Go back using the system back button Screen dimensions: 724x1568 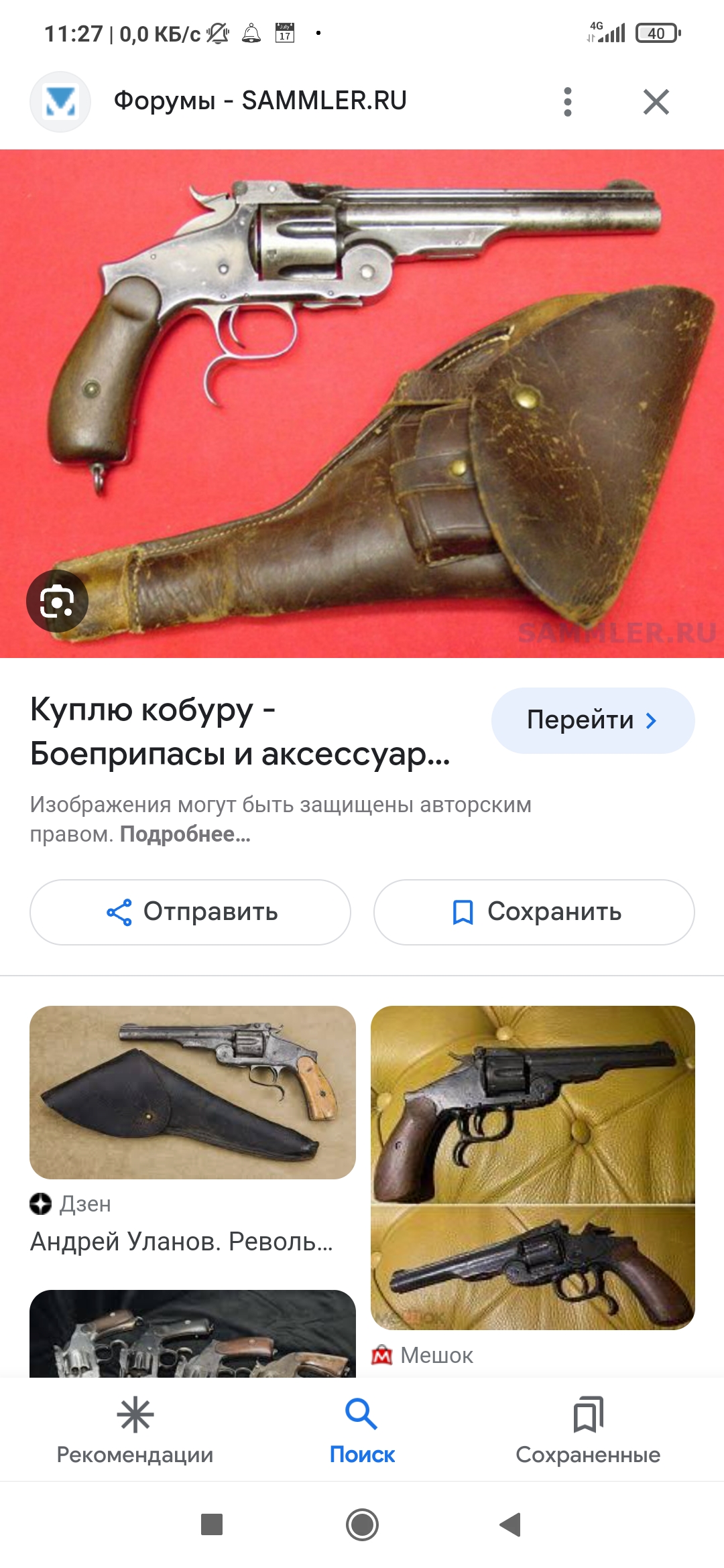tap(511, 1524)
